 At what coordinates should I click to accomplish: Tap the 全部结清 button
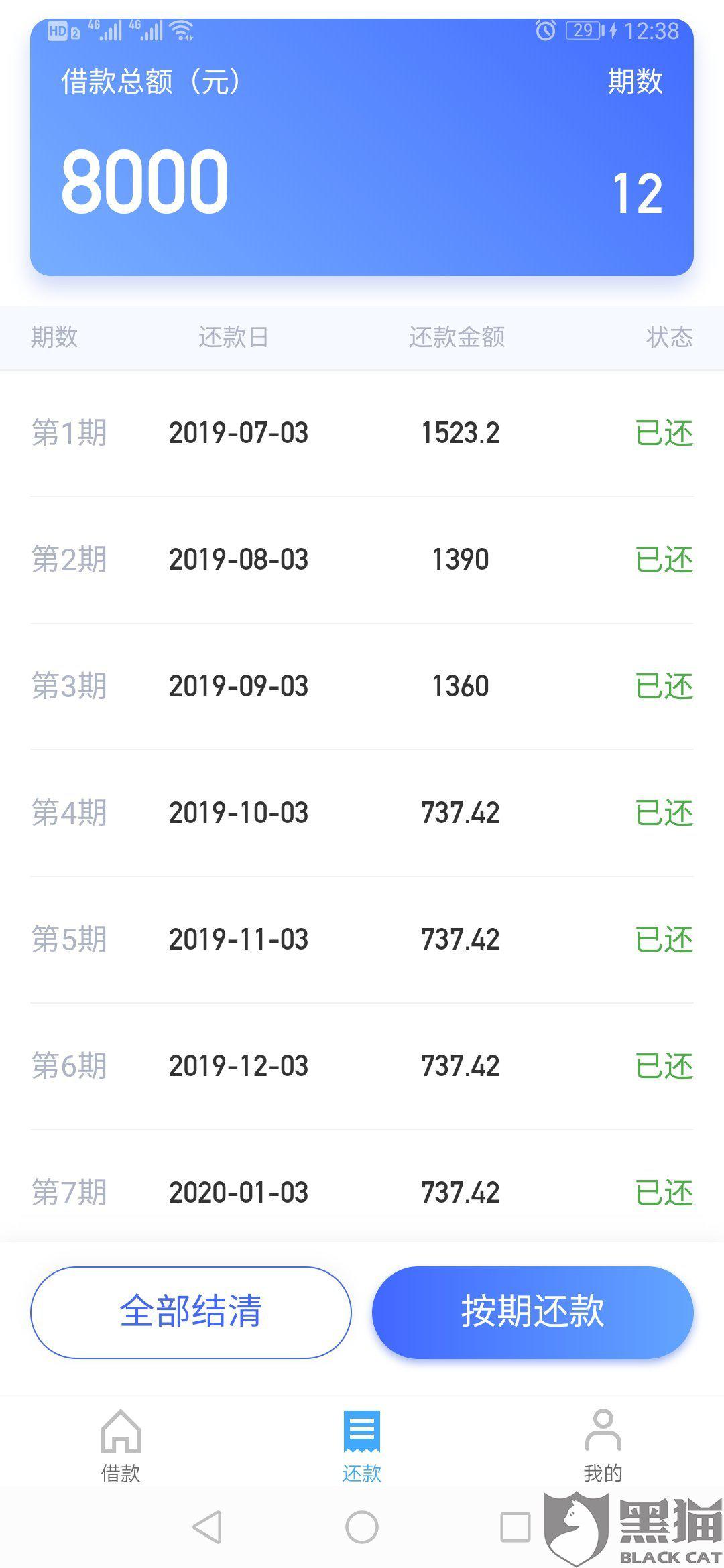coord(191,1312)
